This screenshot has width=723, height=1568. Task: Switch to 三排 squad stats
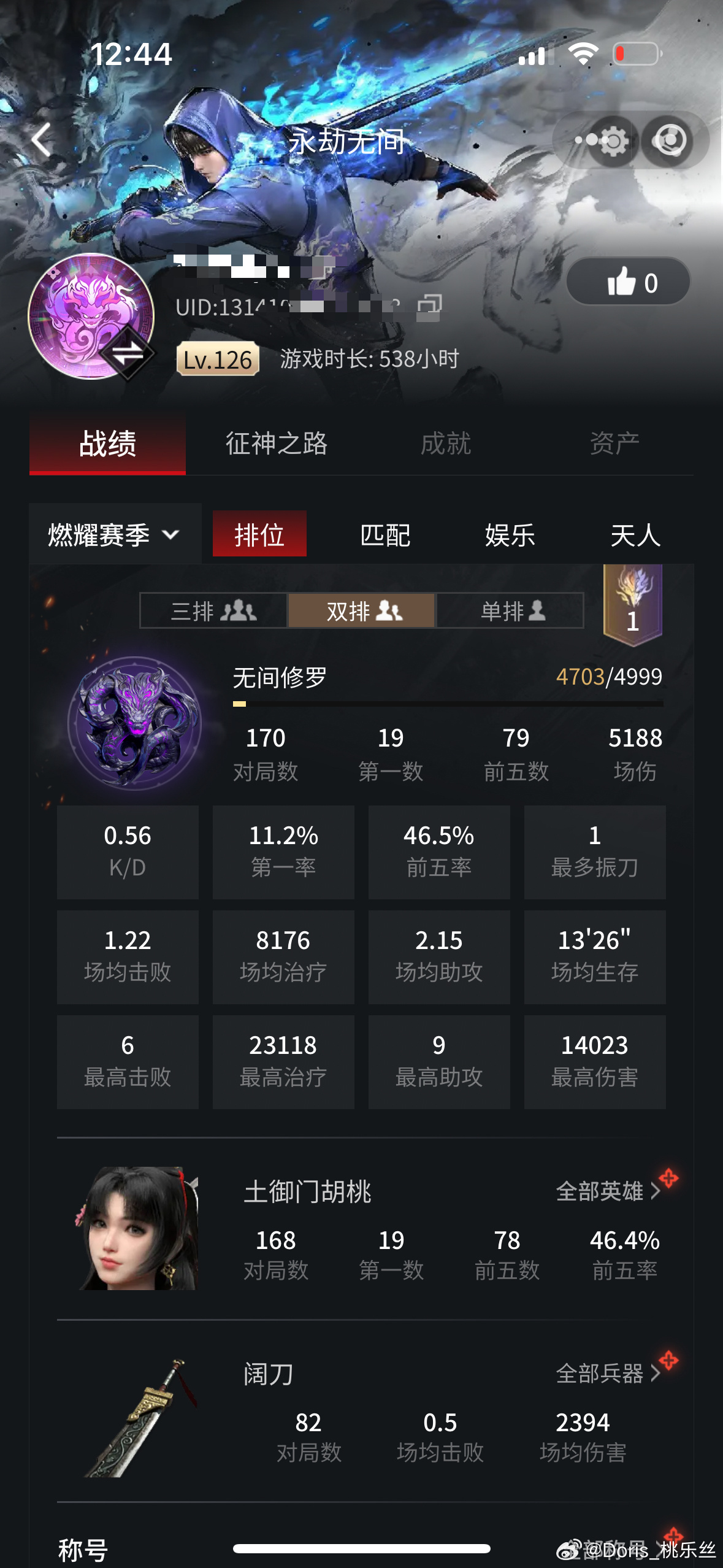coord(213,611)
